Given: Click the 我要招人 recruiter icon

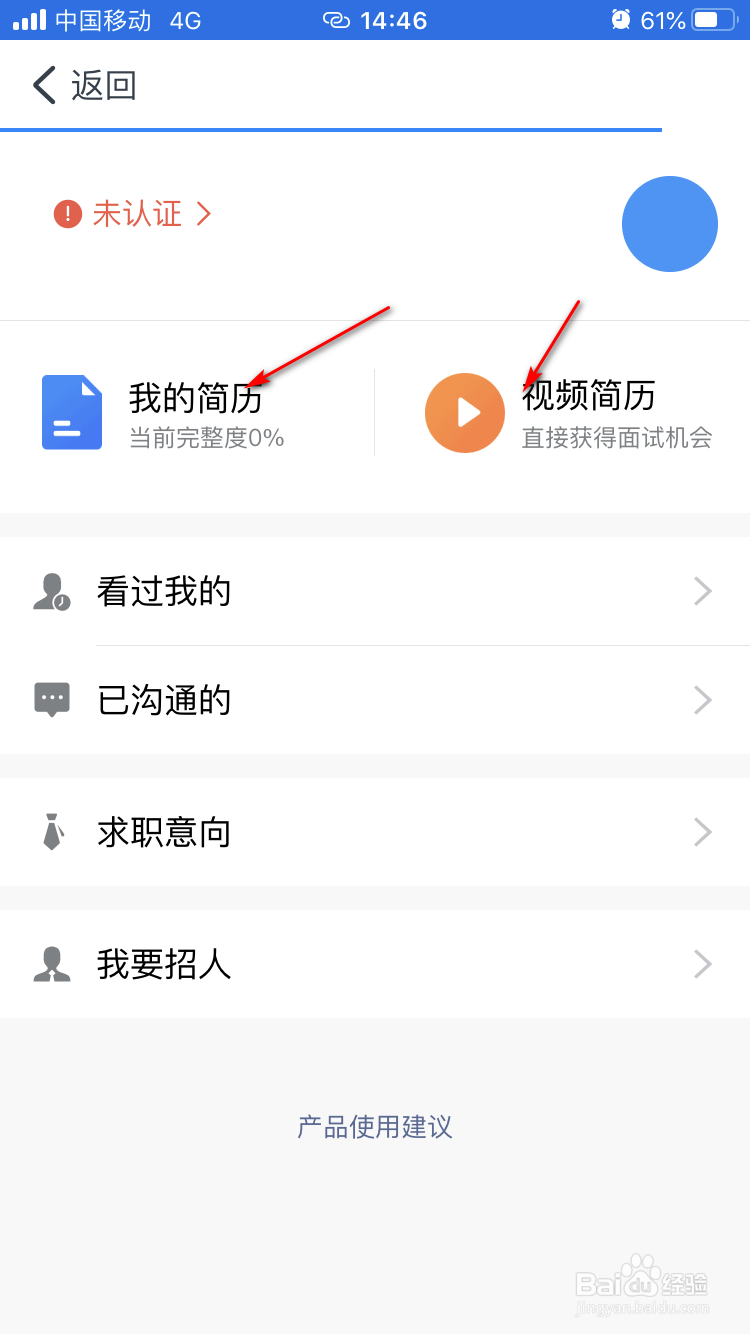Looking at the screenshot, I should pyautogui.click(x=52, y=964).
